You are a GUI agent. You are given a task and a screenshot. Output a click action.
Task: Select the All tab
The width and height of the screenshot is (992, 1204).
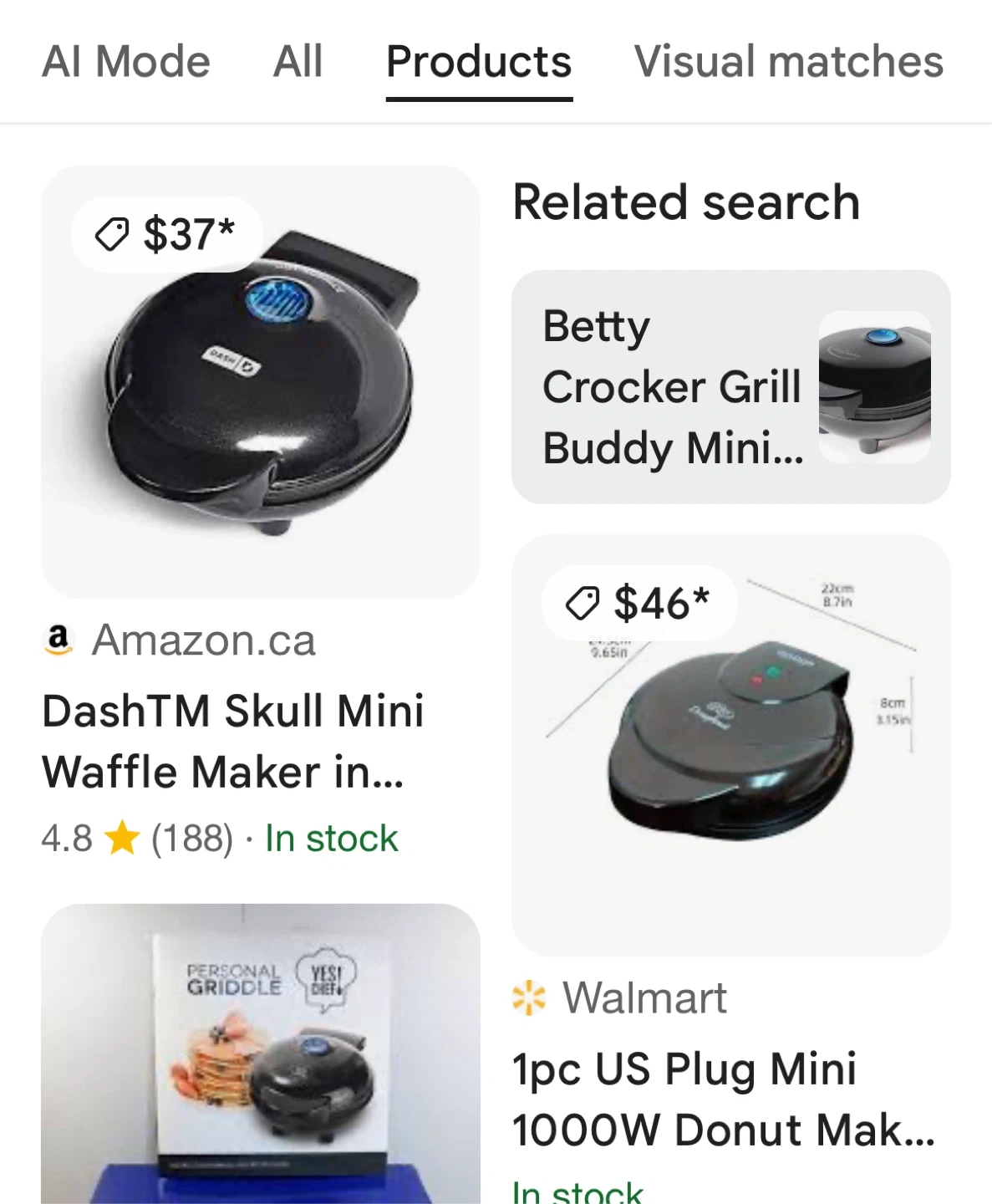coord(298,62)
